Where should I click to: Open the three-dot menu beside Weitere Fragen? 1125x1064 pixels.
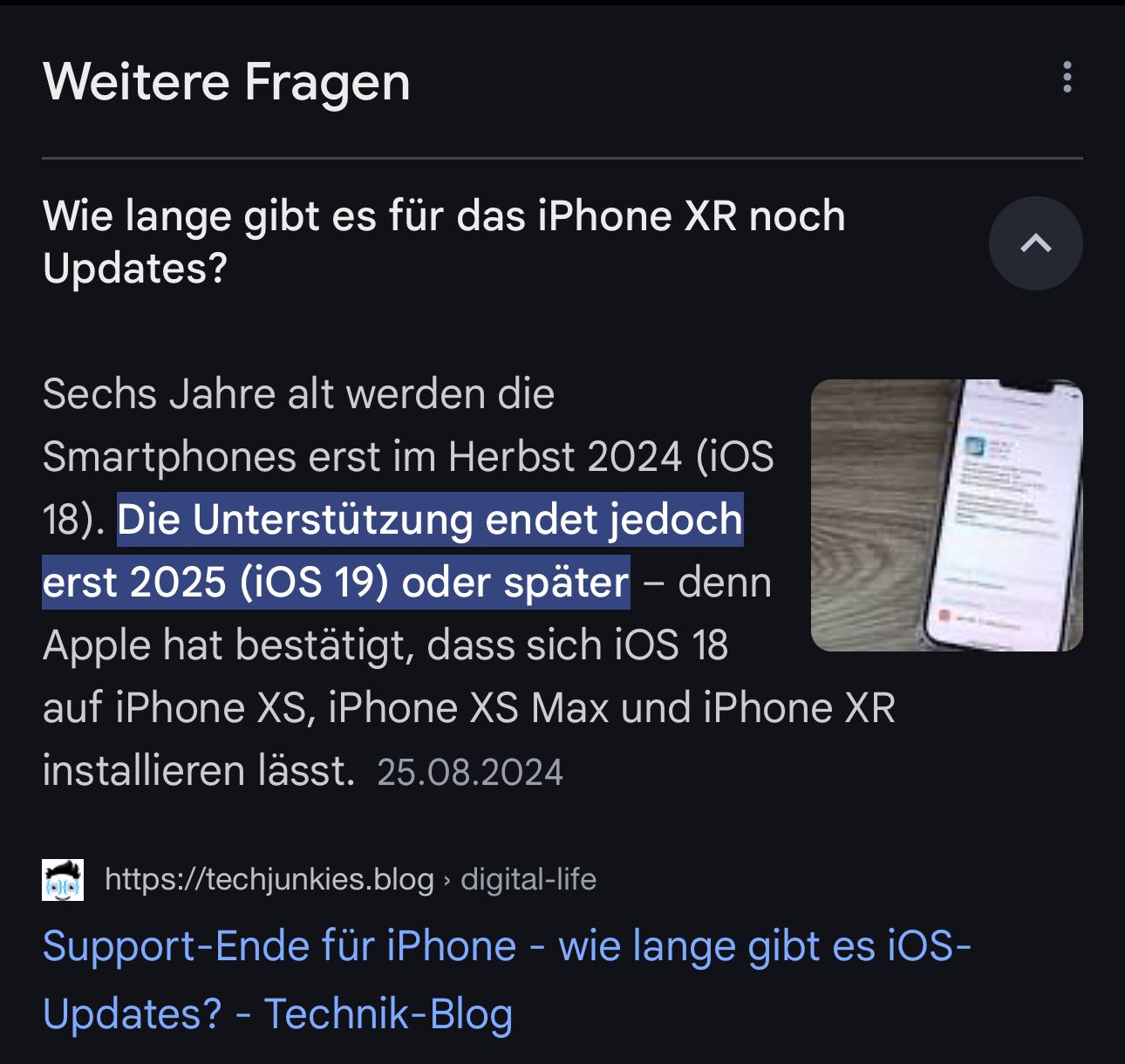tap(1067, 78)
